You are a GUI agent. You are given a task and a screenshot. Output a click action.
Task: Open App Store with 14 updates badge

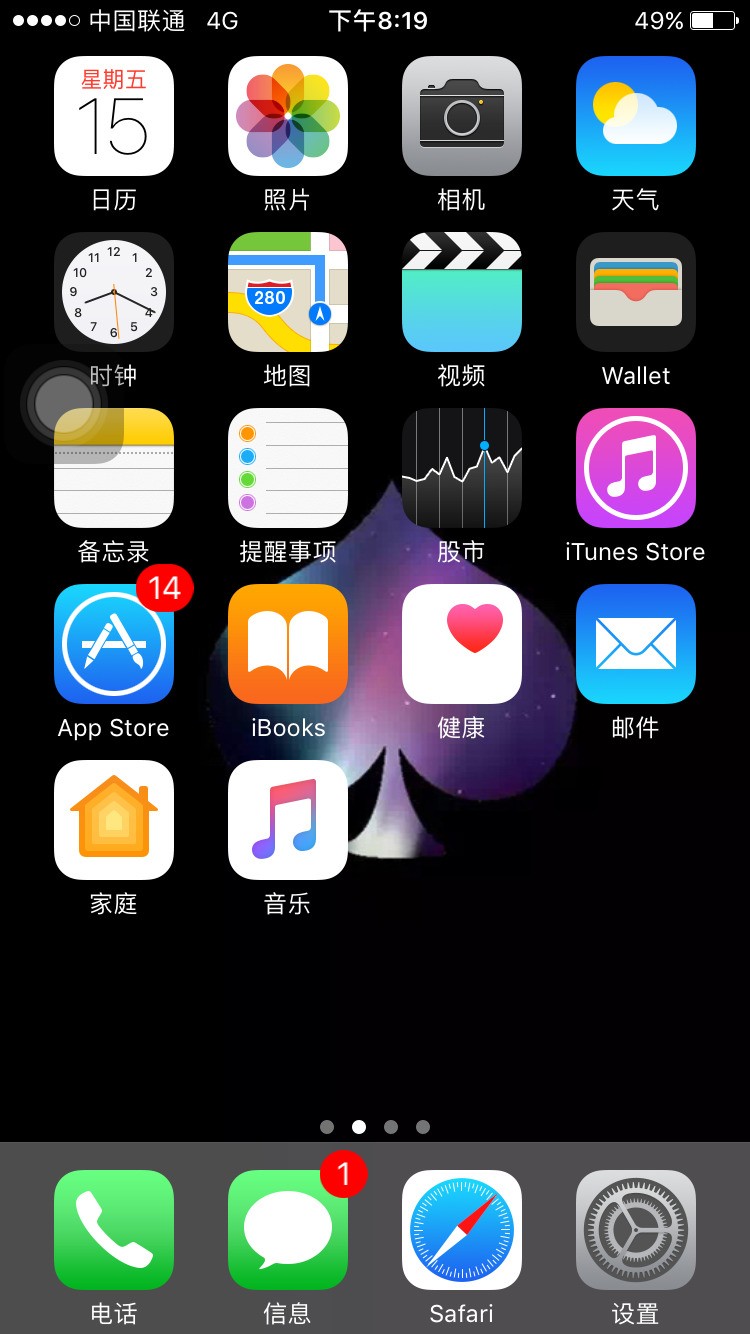click(114, 644)
